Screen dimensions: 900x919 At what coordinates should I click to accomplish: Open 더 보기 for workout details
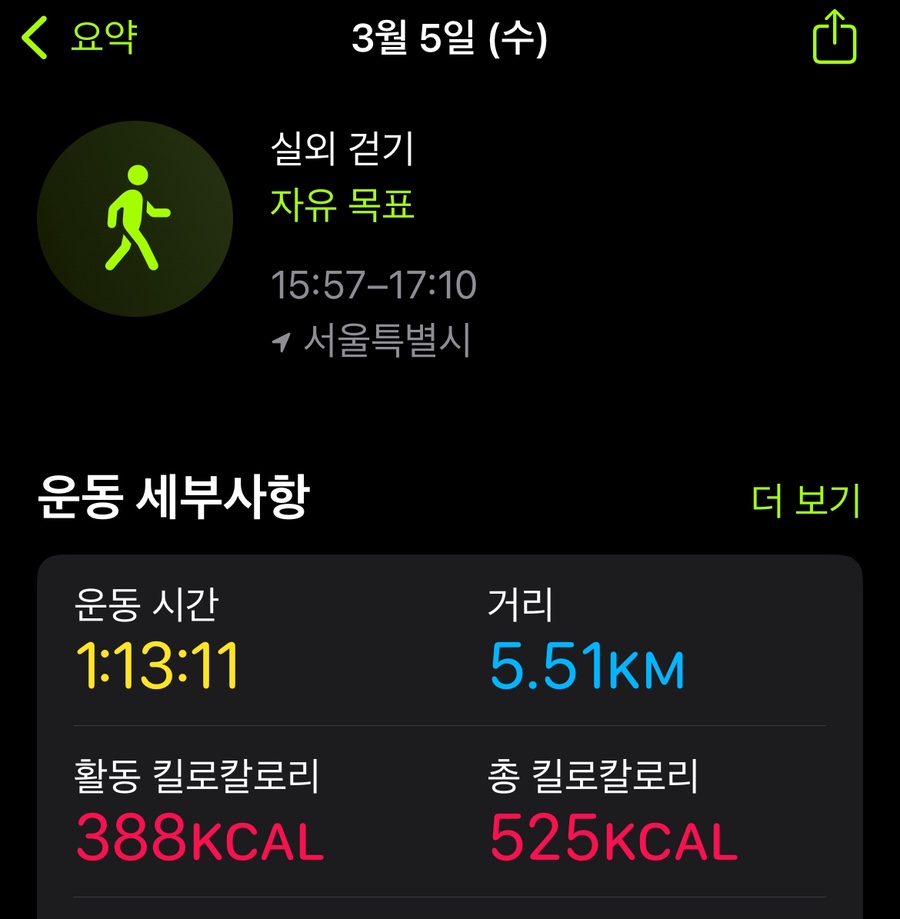[x=806, y=501]
